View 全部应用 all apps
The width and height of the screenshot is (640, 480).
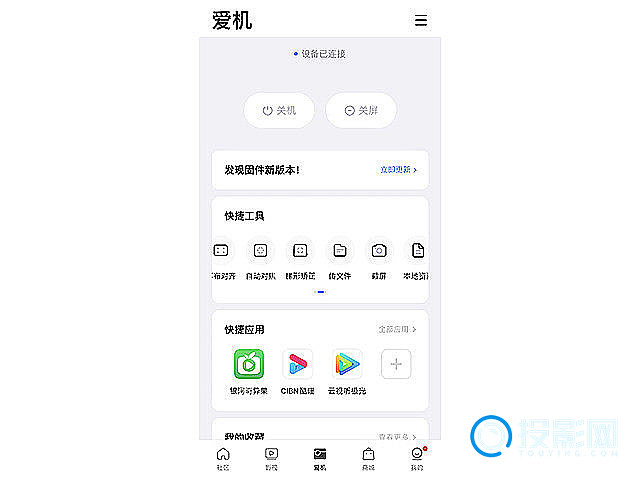pos(397,329)
